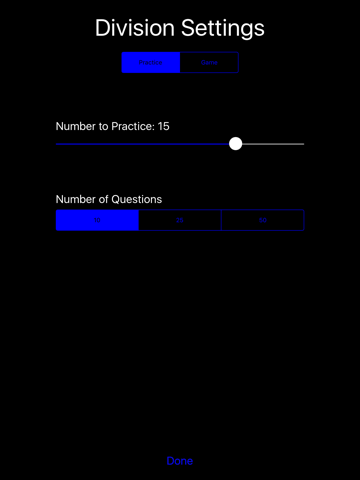
Task: Choose 25 questions
Action: 180,220
